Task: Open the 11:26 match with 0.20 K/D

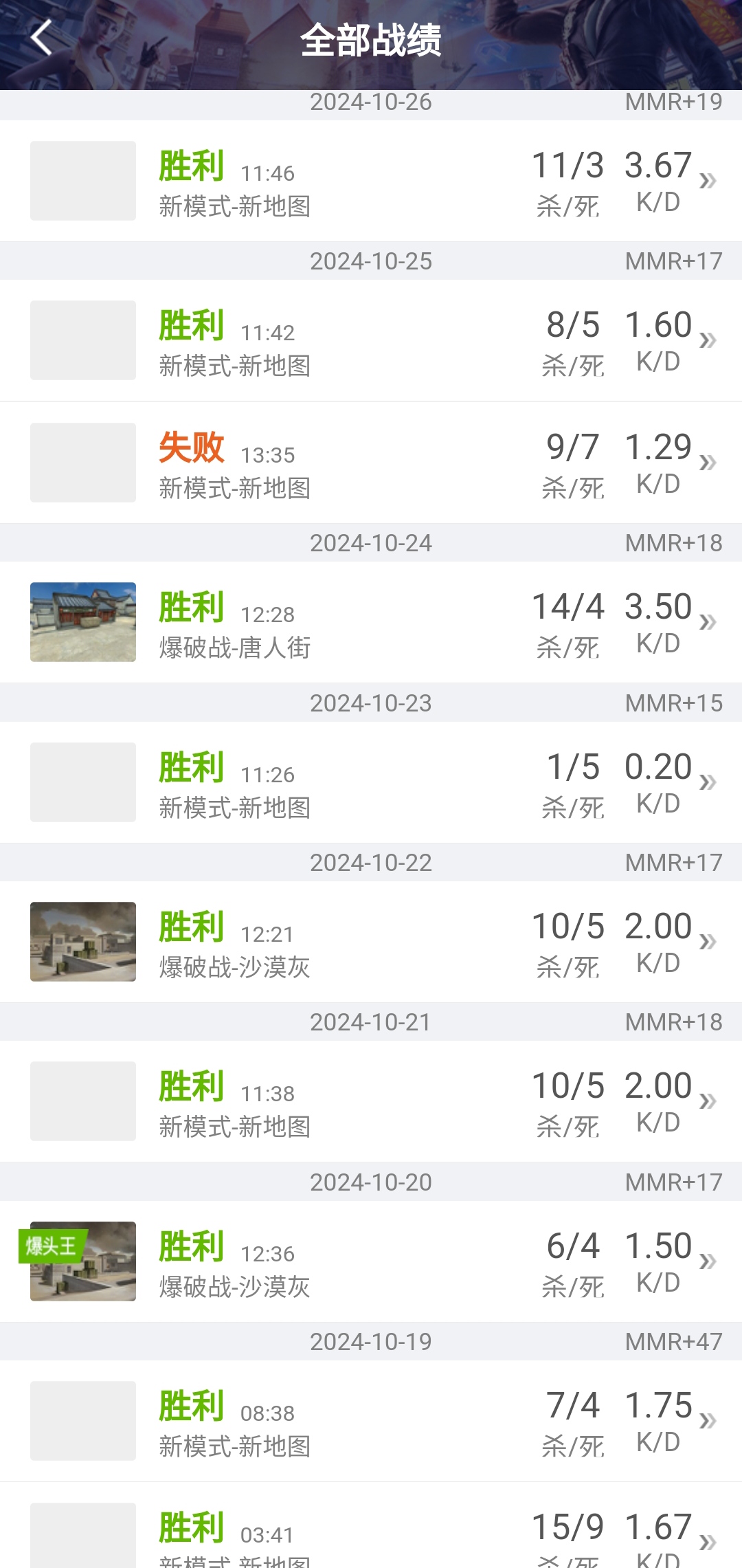Action: click(x=371, y=782)
